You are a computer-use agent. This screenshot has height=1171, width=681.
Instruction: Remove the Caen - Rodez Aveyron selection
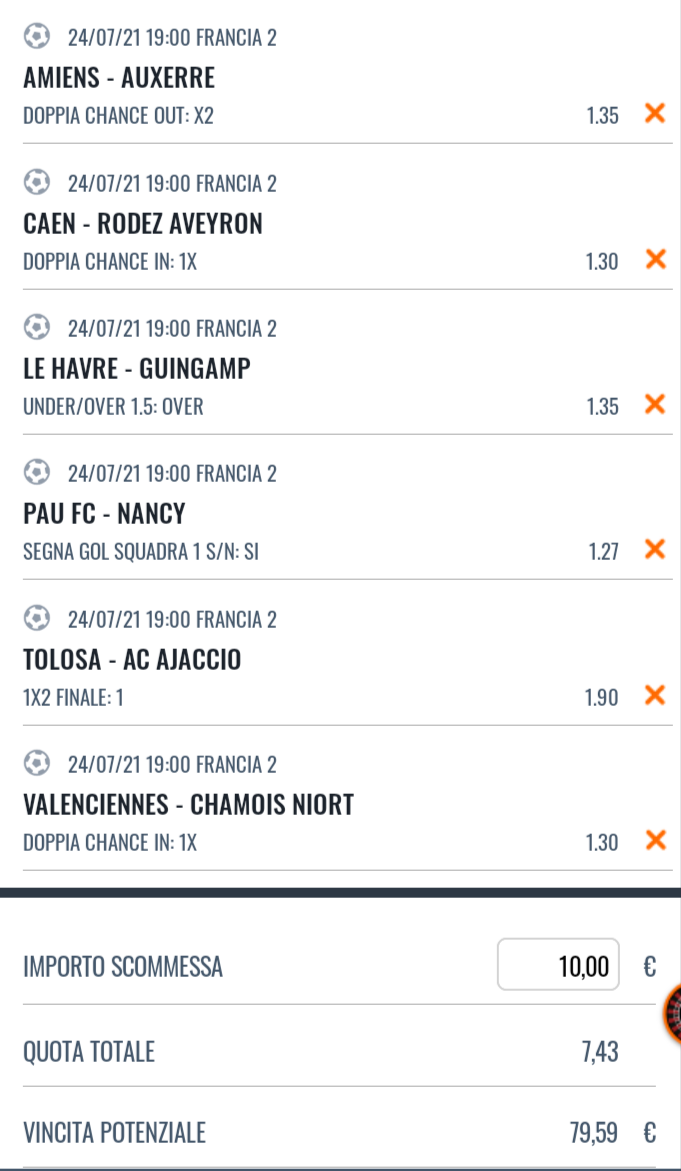click(x=655, y=260)
